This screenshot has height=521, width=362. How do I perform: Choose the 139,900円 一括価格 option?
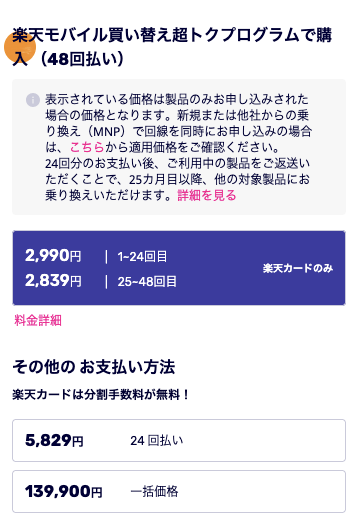point(179,491)
